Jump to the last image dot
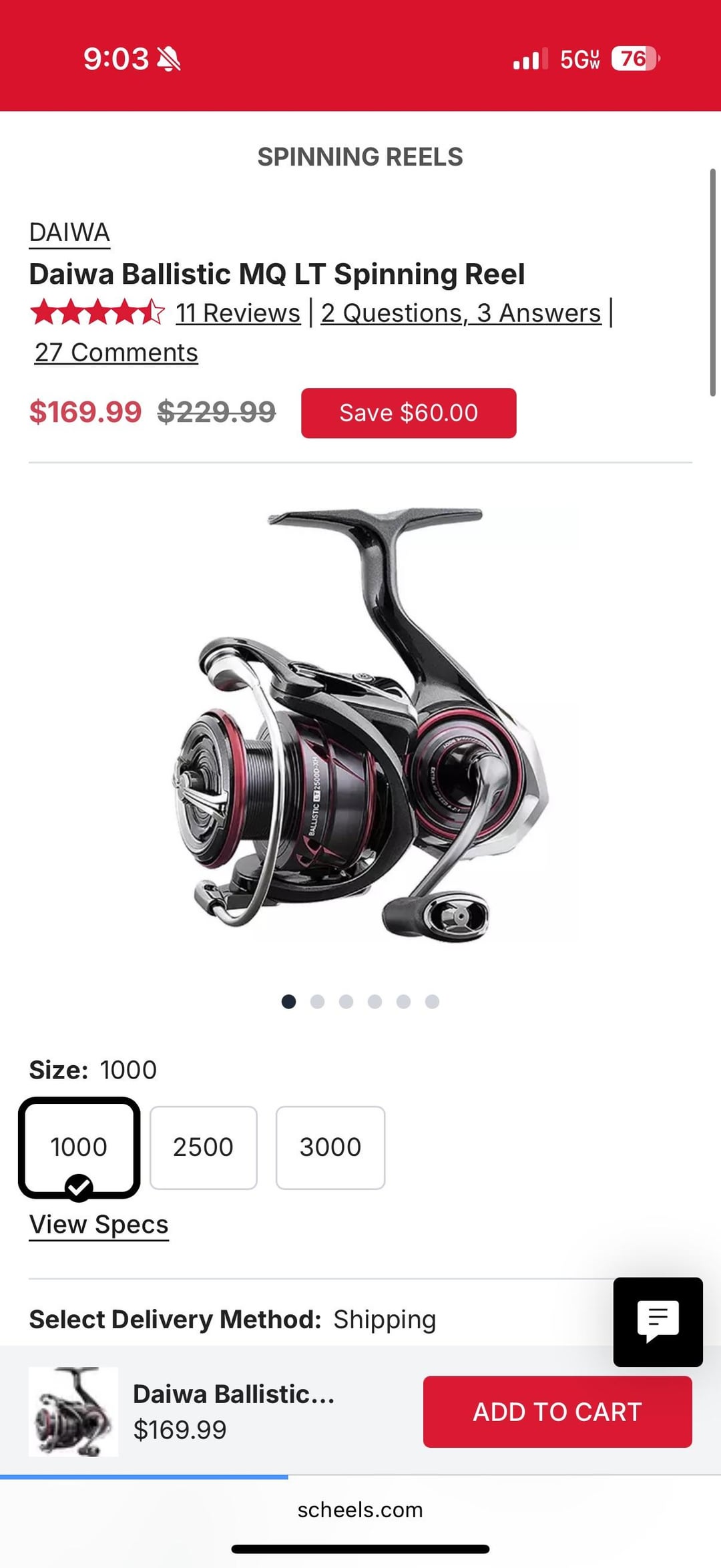 pos(432,1002)
